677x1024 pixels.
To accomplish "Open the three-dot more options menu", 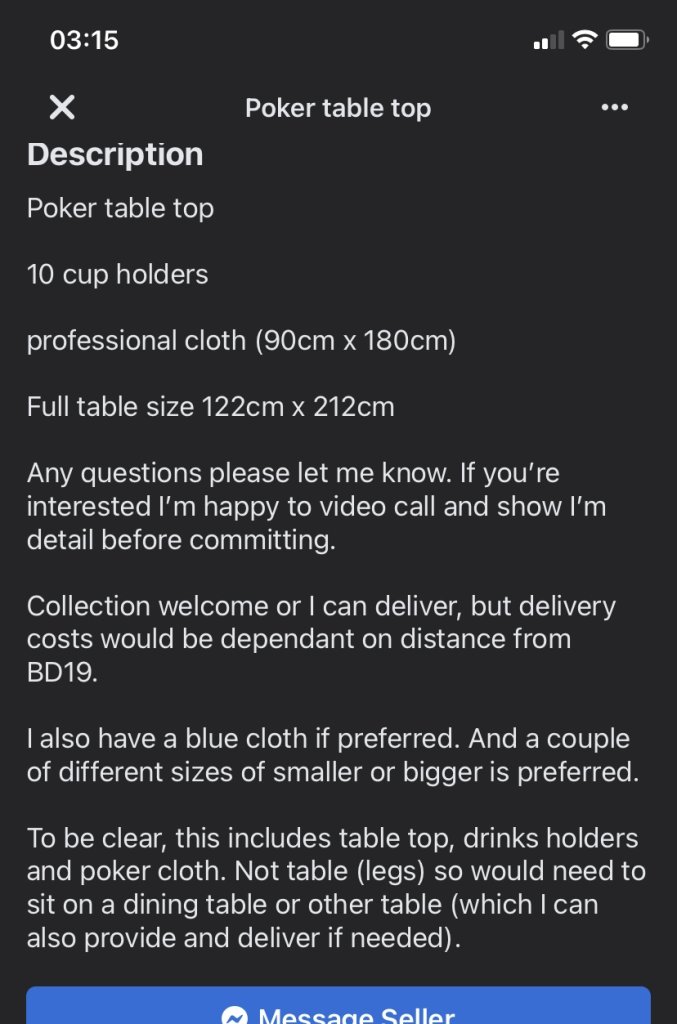I will coord(614,107).
